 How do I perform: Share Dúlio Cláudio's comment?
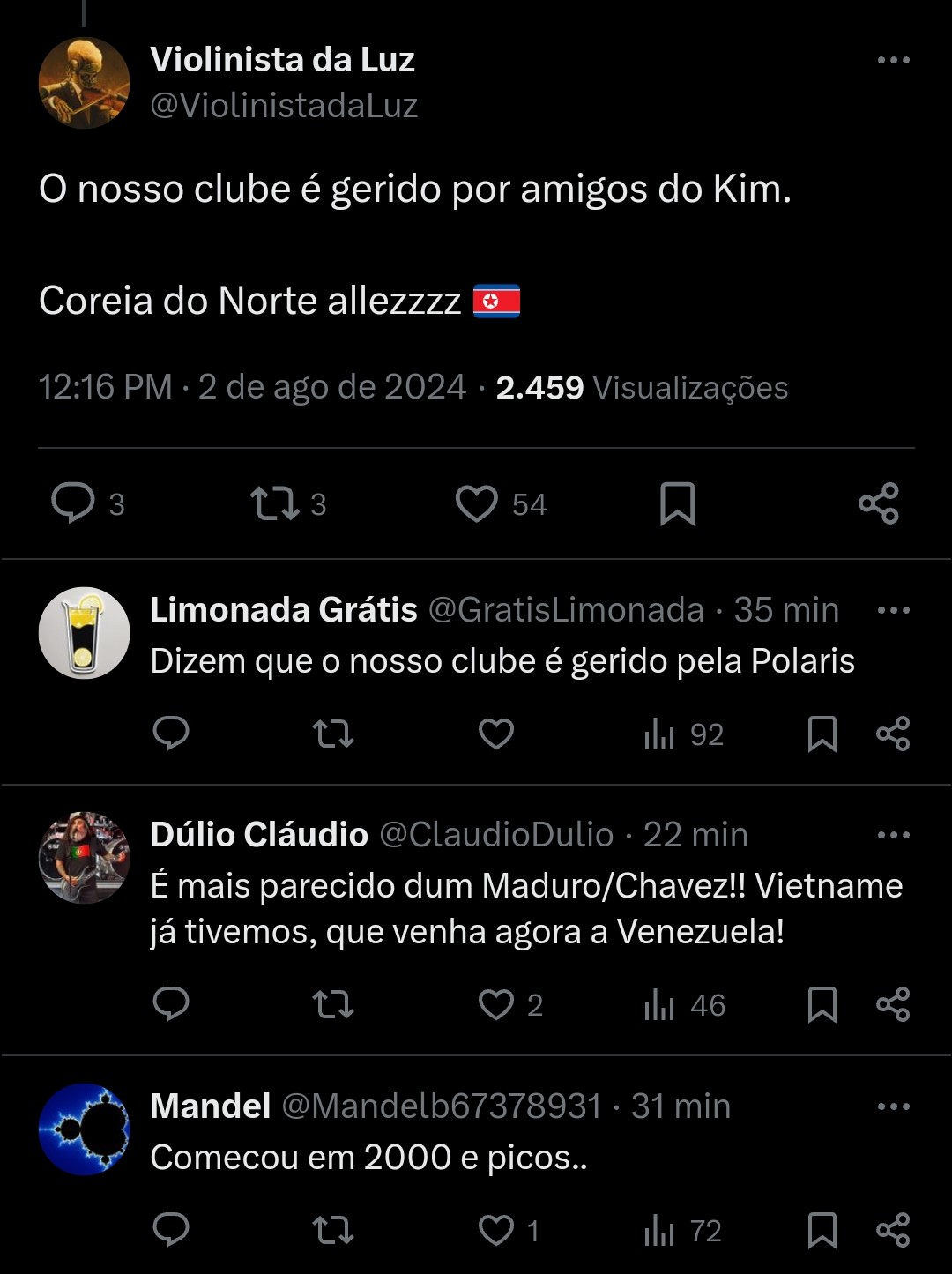(x=893, y=1004)
